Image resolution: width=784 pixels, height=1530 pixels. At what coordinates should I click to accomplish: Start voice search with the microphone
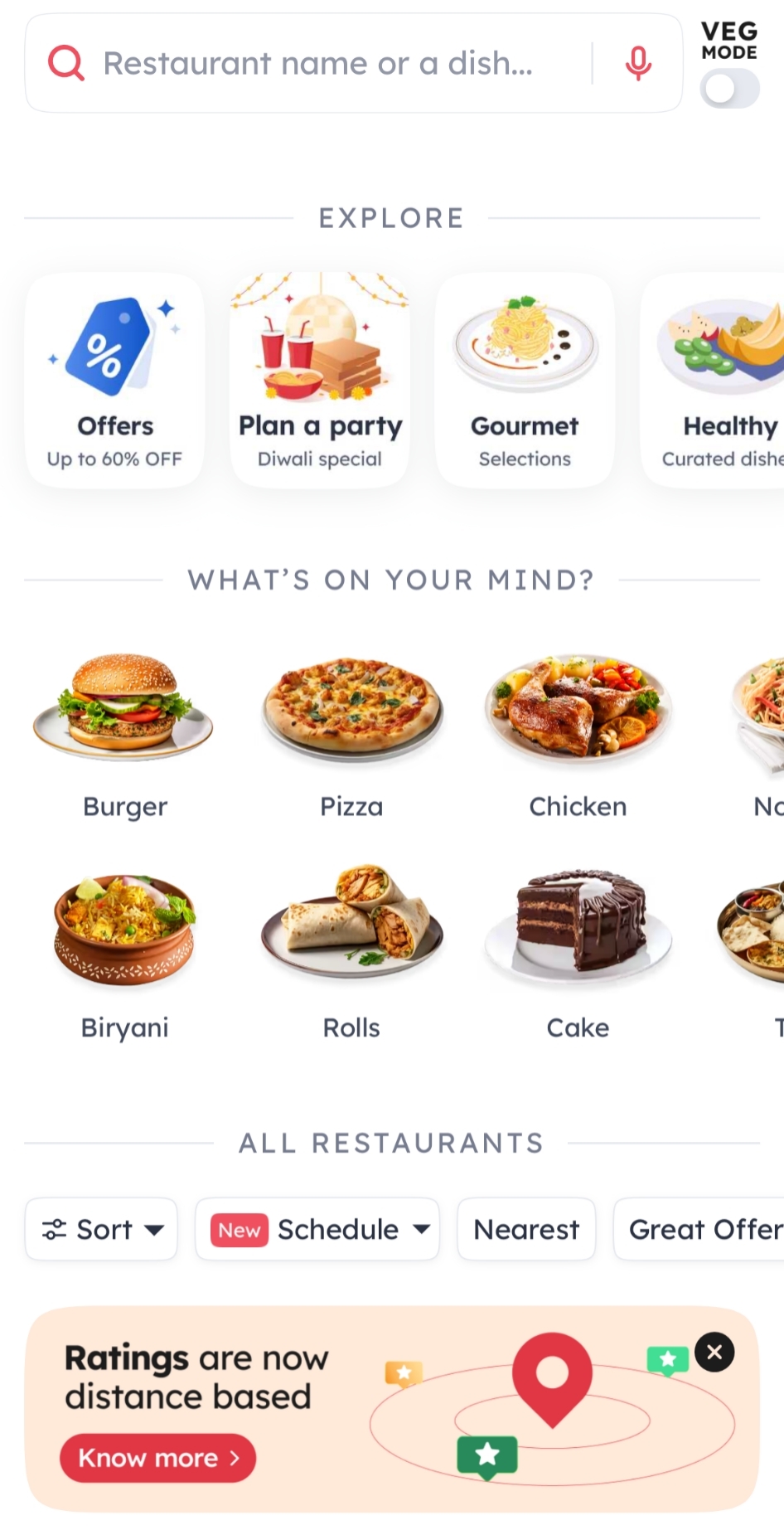pos(637,63)
